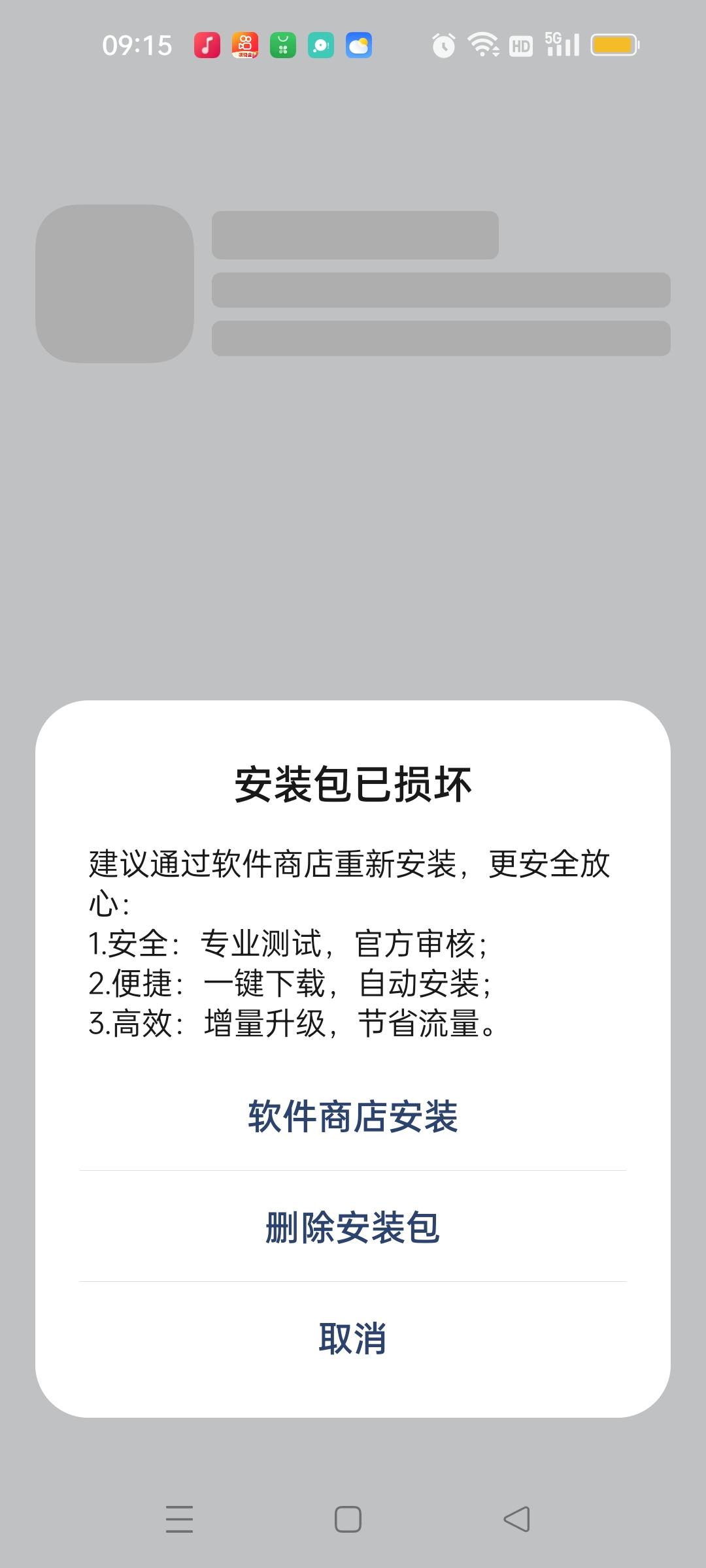Screen dimensions: 706x1568
Task: Tap the dialog title 安装包已损坏
Action: click(353, 786)
